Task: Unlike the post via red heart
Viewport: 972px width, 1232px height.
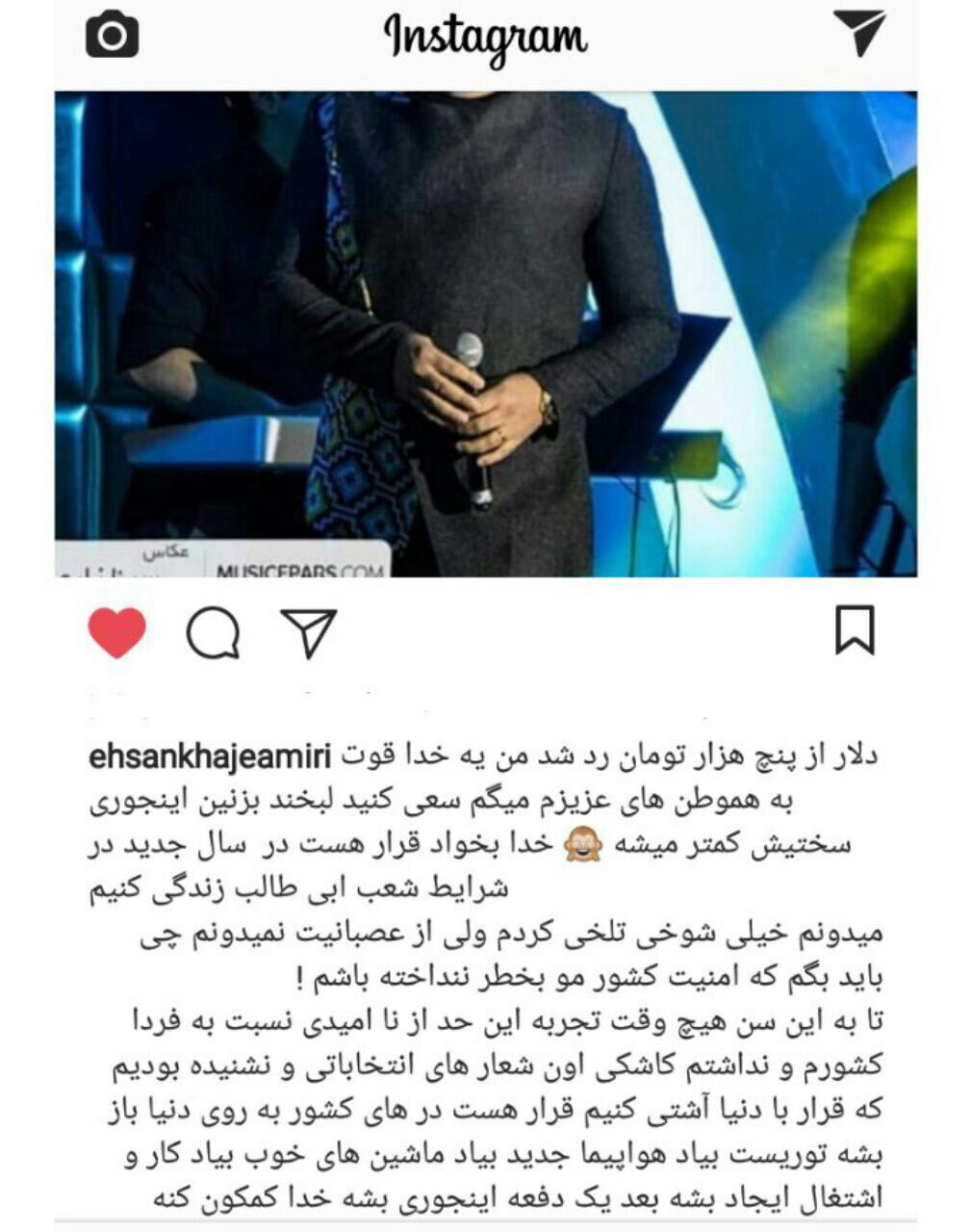Action: (117, 632)
